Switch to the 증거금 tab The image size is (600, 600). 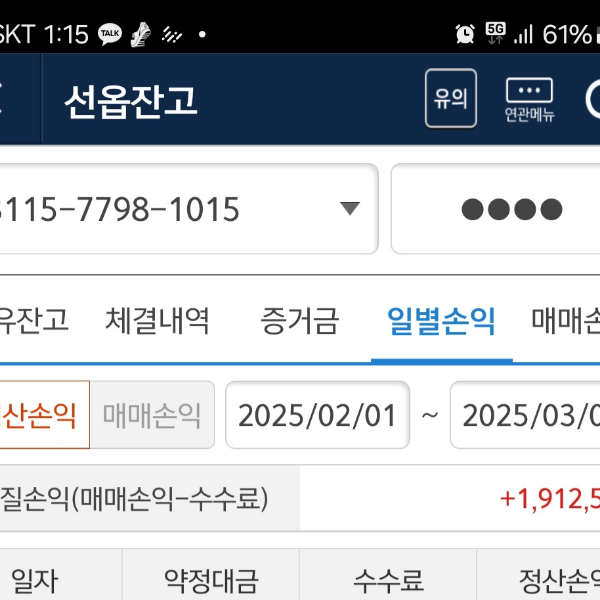pos(299,321)
